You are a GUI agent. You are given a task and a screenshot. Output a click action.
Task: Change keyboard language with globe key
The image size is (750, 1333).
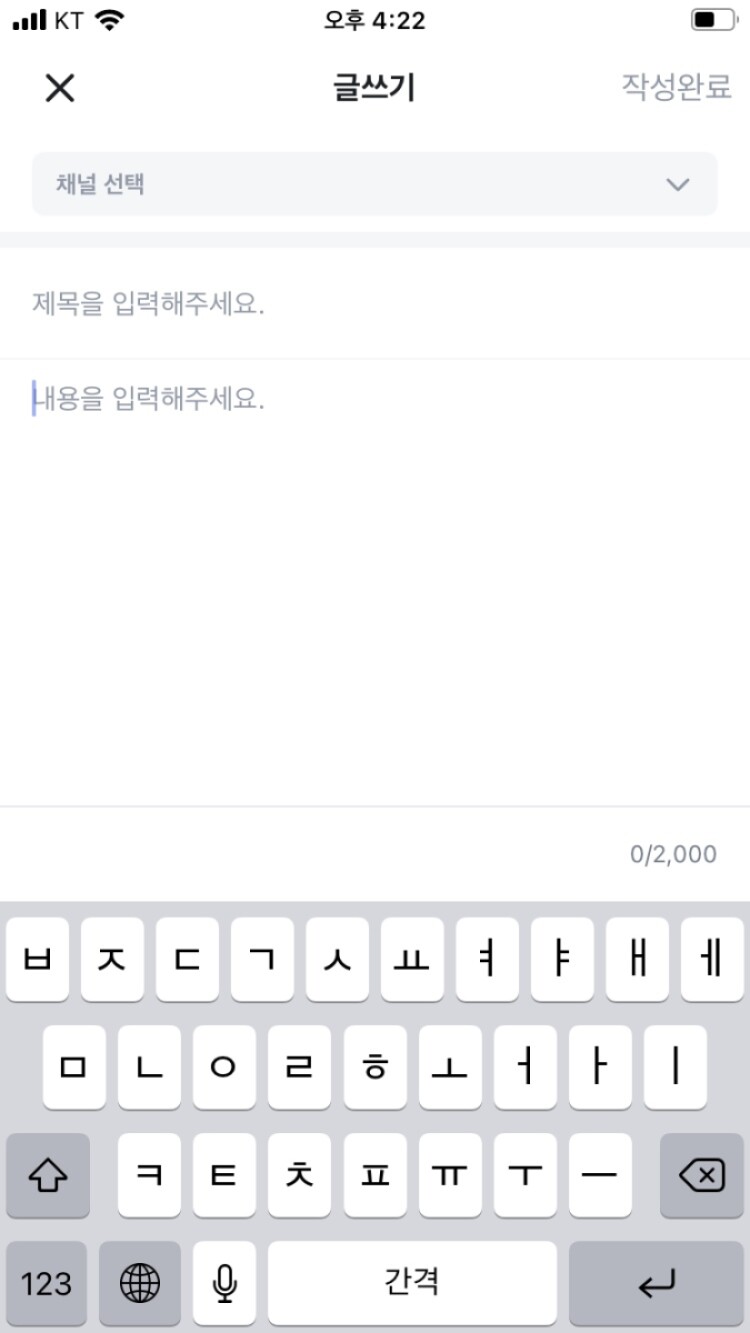point(140,1283)
